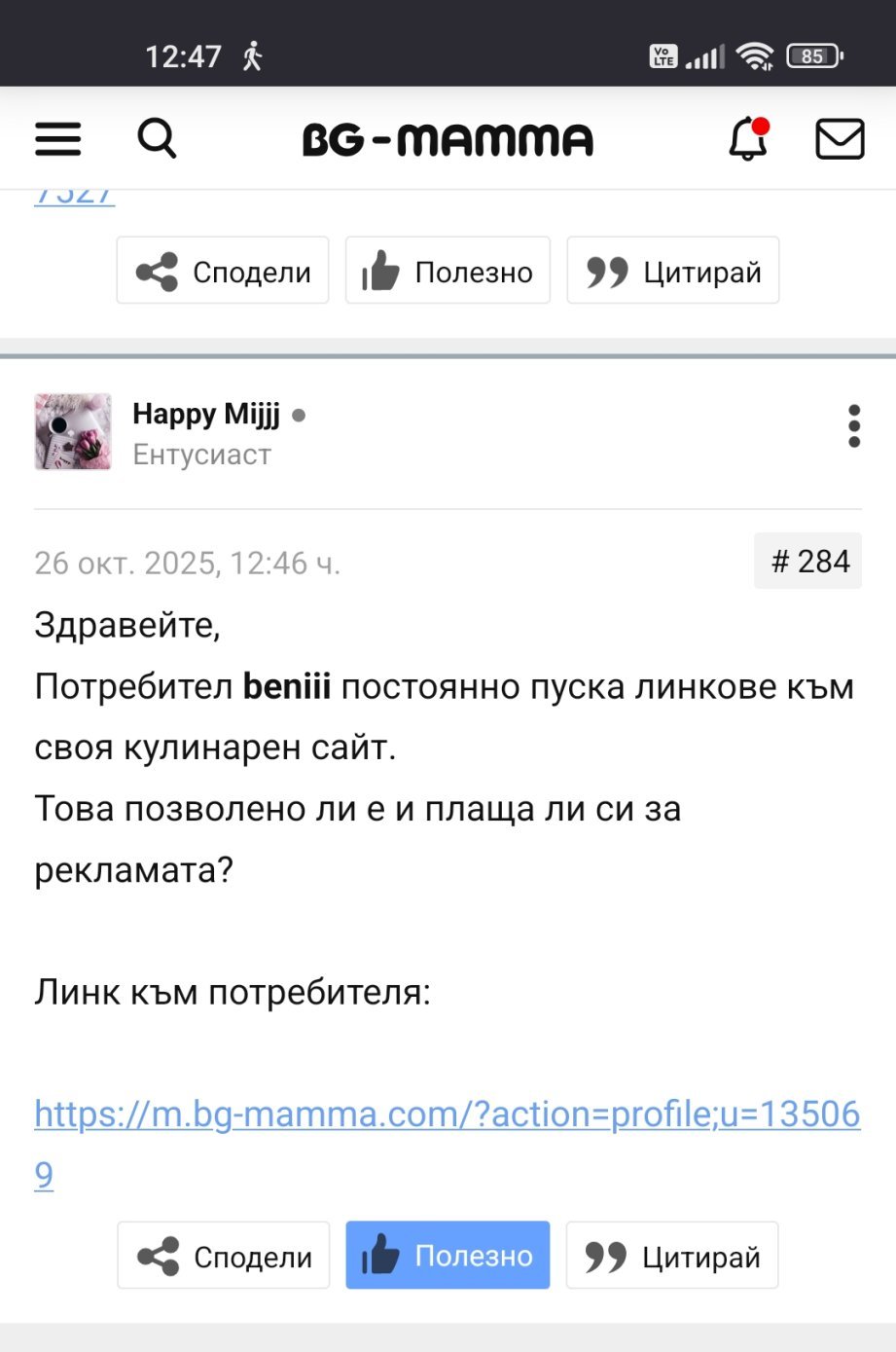Open the post options three-dot menu

click(x=853, y=426)
